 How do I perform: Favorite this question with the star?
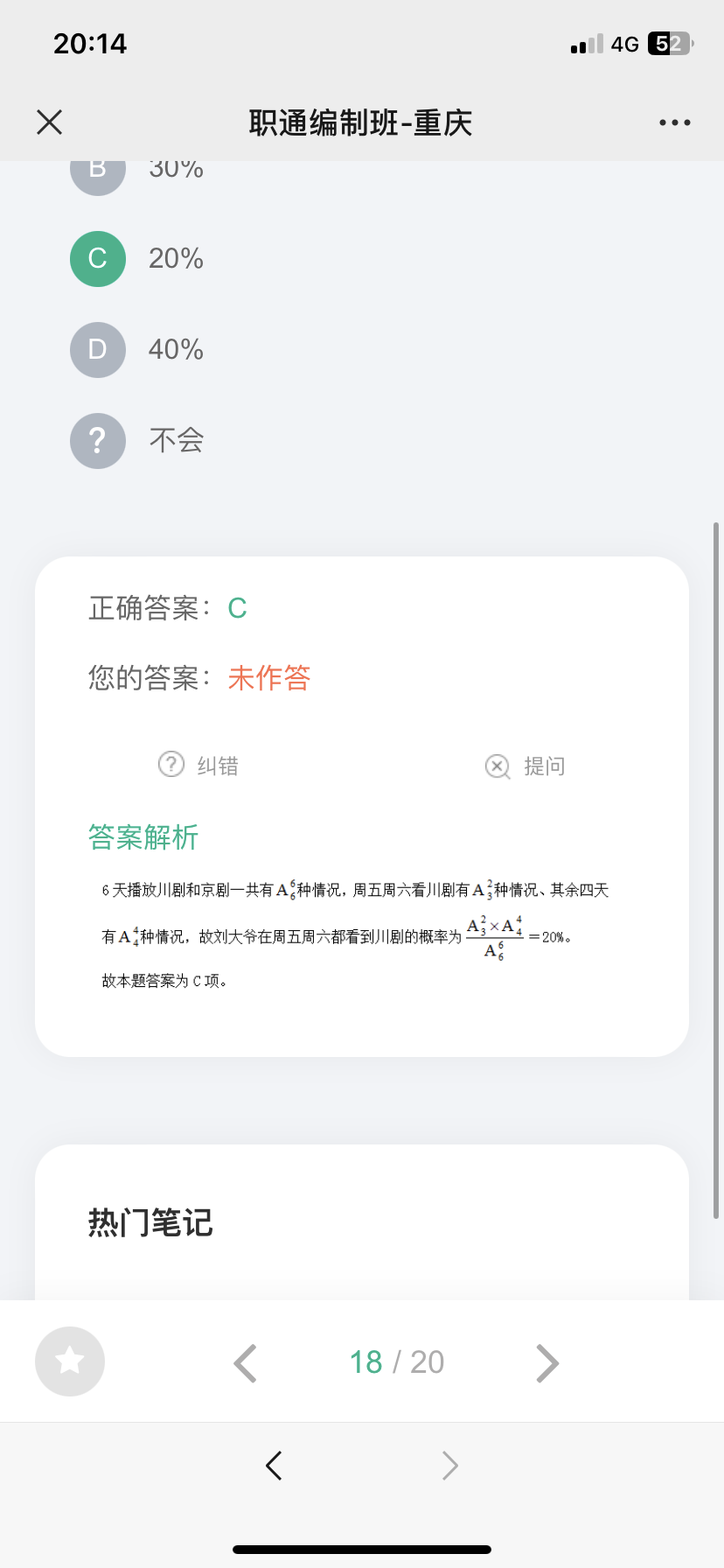[x=70, y=1361]
